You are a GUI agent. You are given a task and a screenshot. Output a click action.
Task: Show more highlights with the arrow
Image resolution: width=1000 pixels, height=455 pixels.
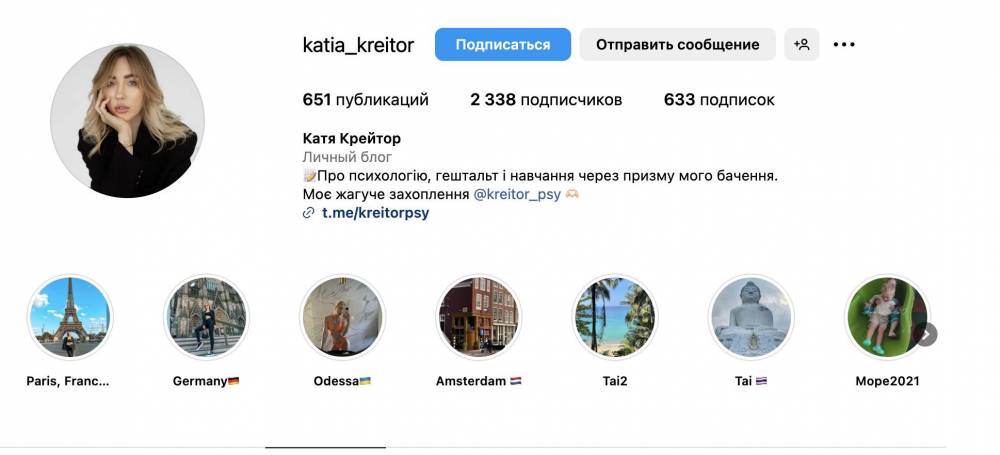pos(926,334)
